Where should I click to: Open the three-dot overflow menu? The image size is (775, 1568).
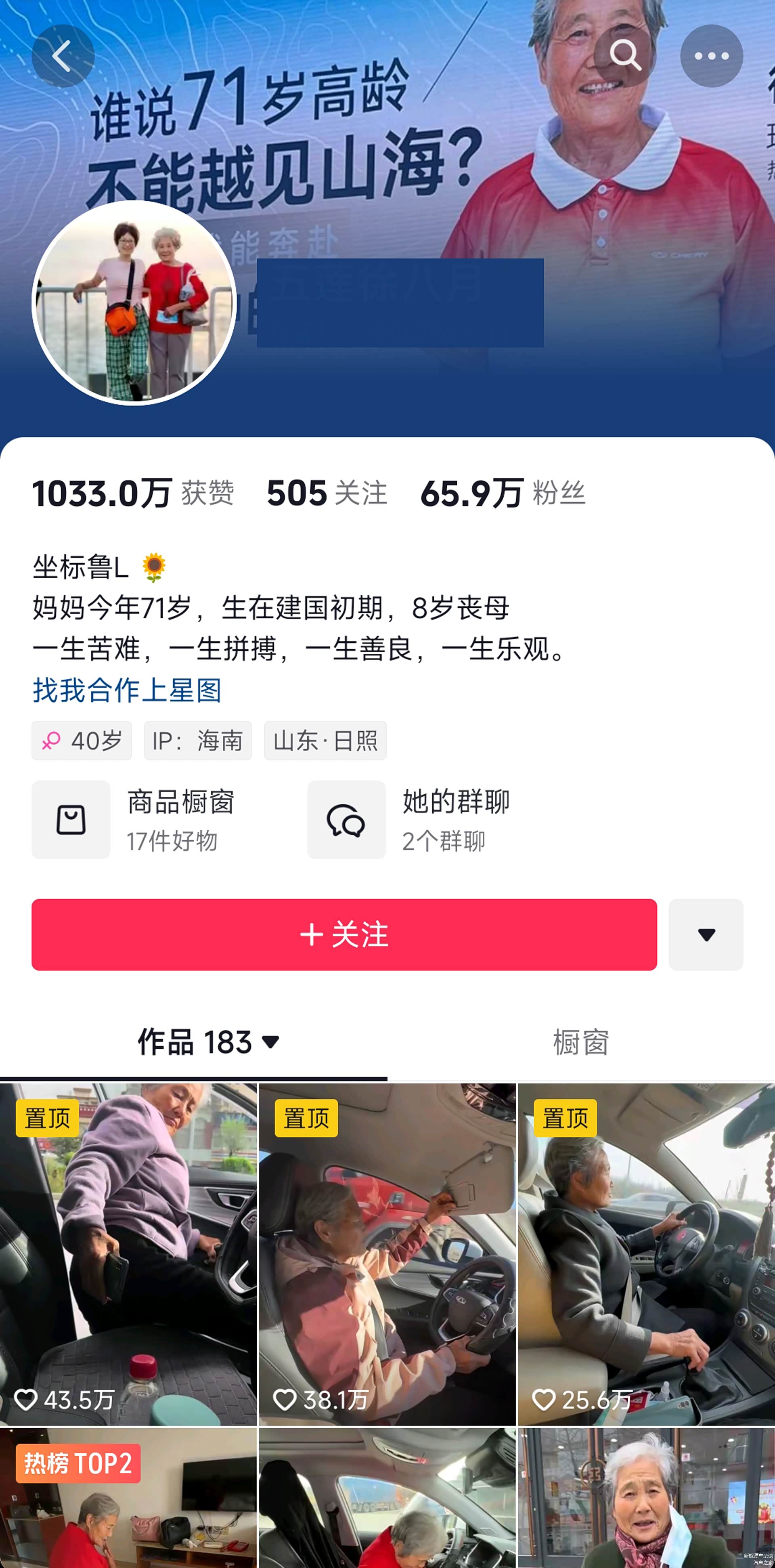[711, 56]
